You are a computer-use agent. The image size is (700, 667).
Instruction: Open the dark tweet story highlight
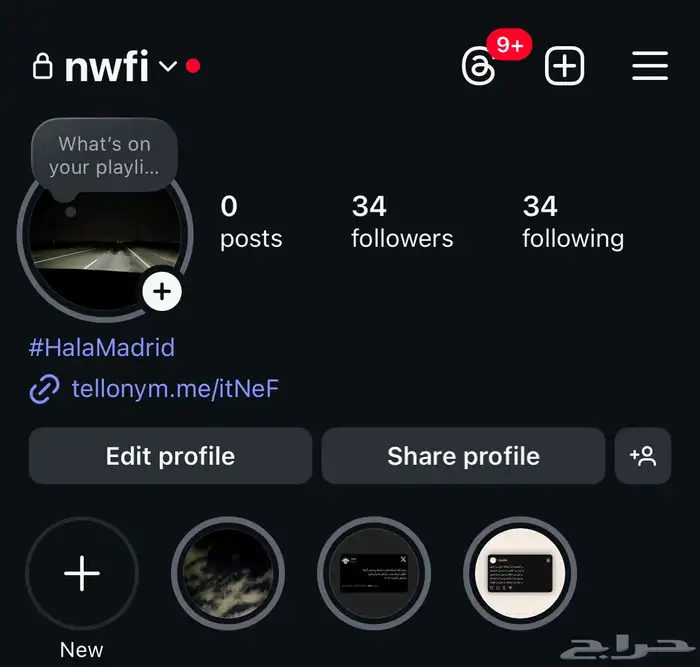(374, 573)
